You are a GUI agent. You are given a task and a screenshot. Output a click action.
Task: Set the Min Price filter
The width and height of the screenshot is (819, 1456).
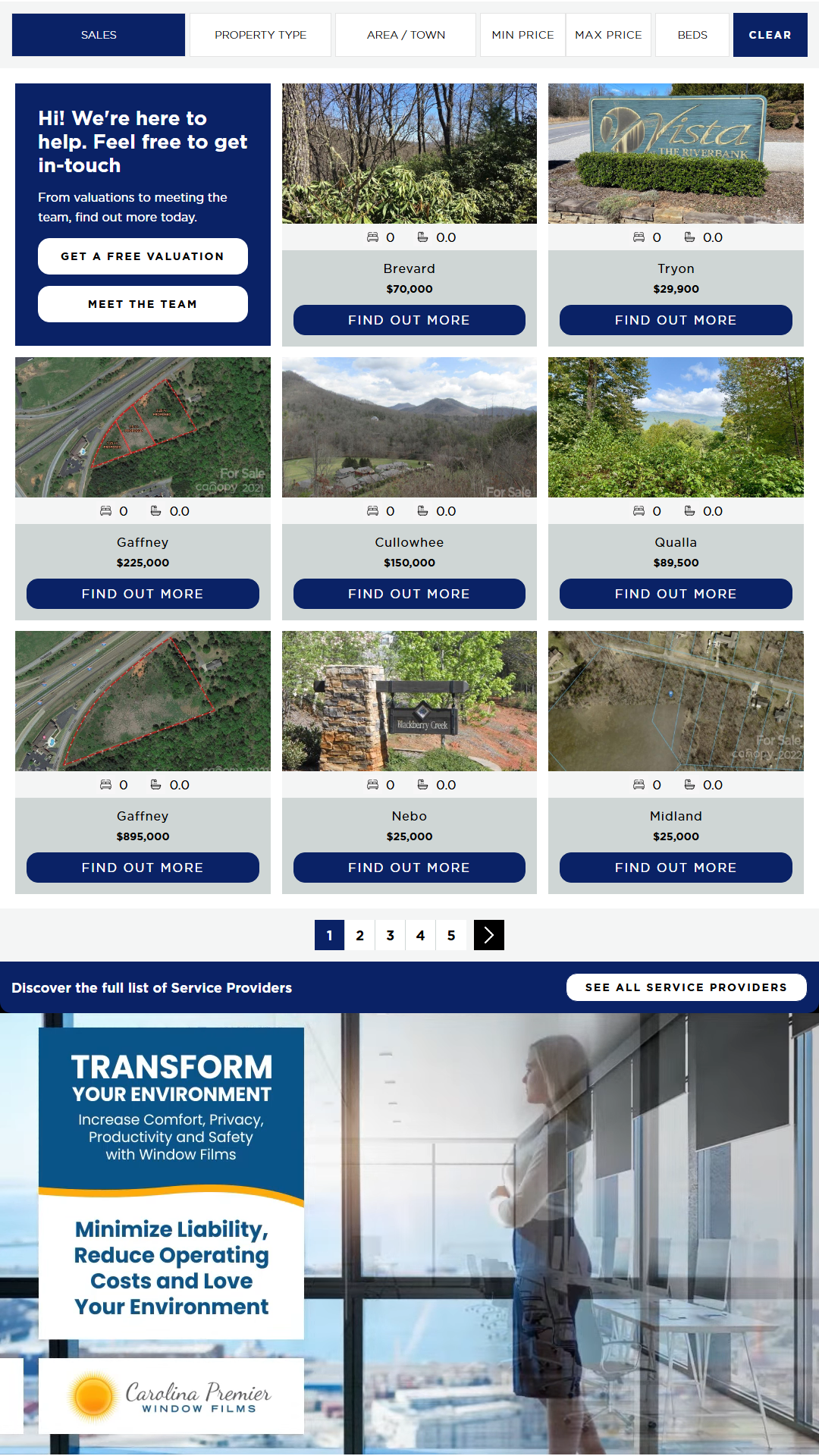522,35
